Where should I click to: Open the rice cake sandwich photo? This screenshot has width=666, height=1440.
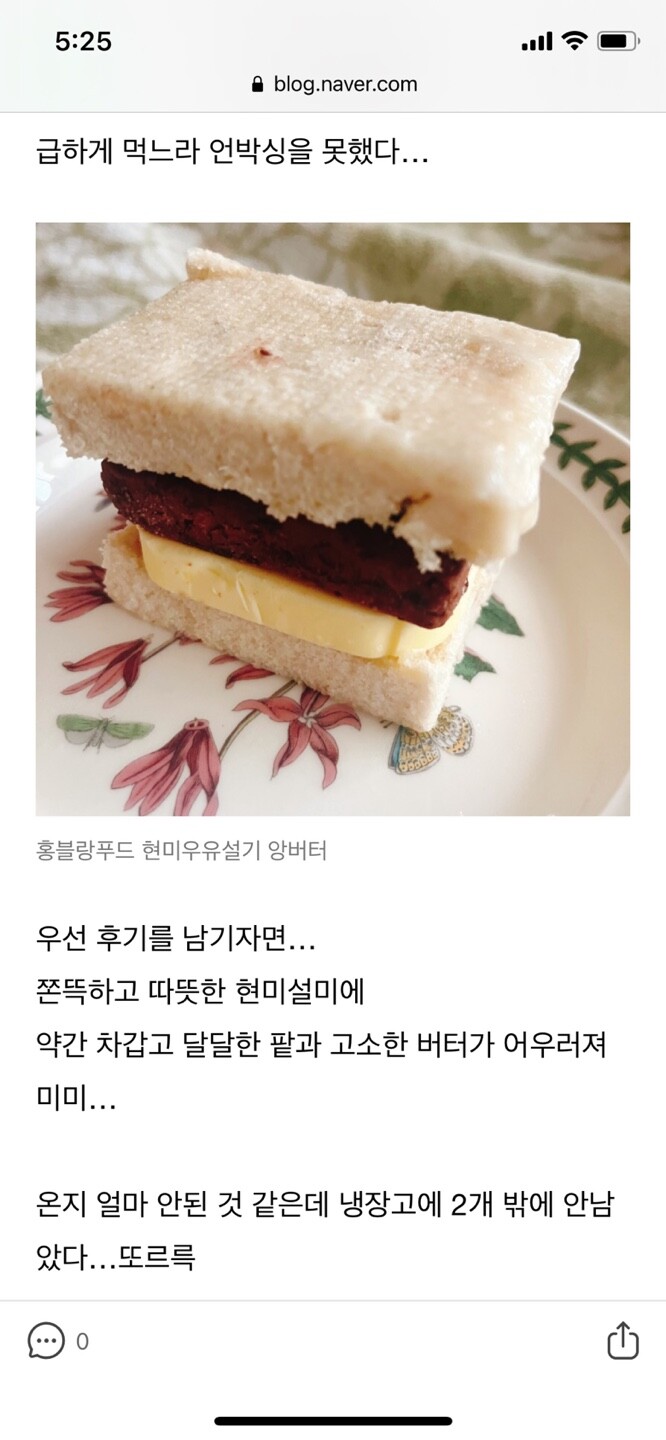tap(333, 519)
